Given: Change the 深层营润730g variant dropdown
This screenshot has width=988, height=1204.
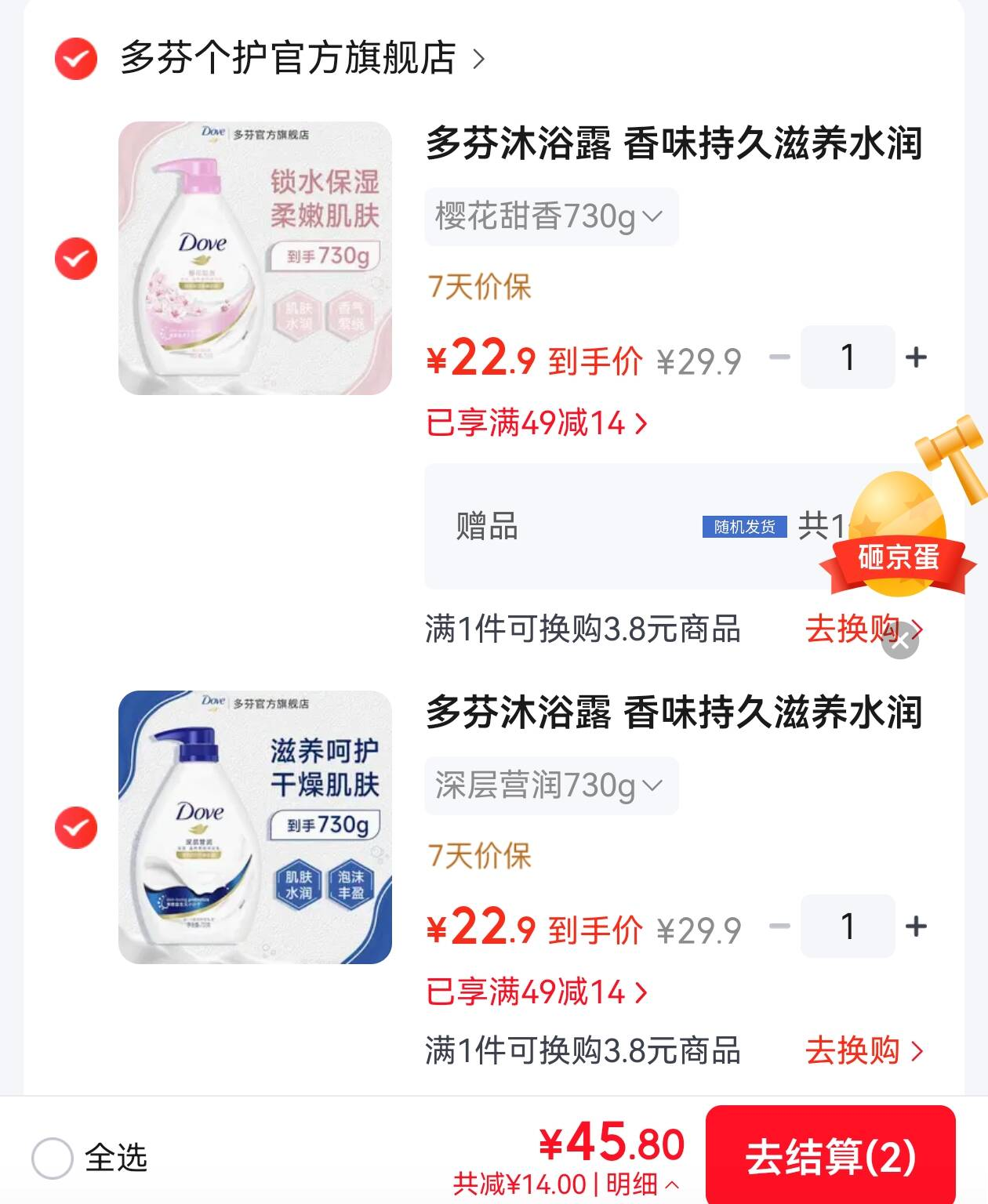Looking at the screenshot, I should pos(551,785).
